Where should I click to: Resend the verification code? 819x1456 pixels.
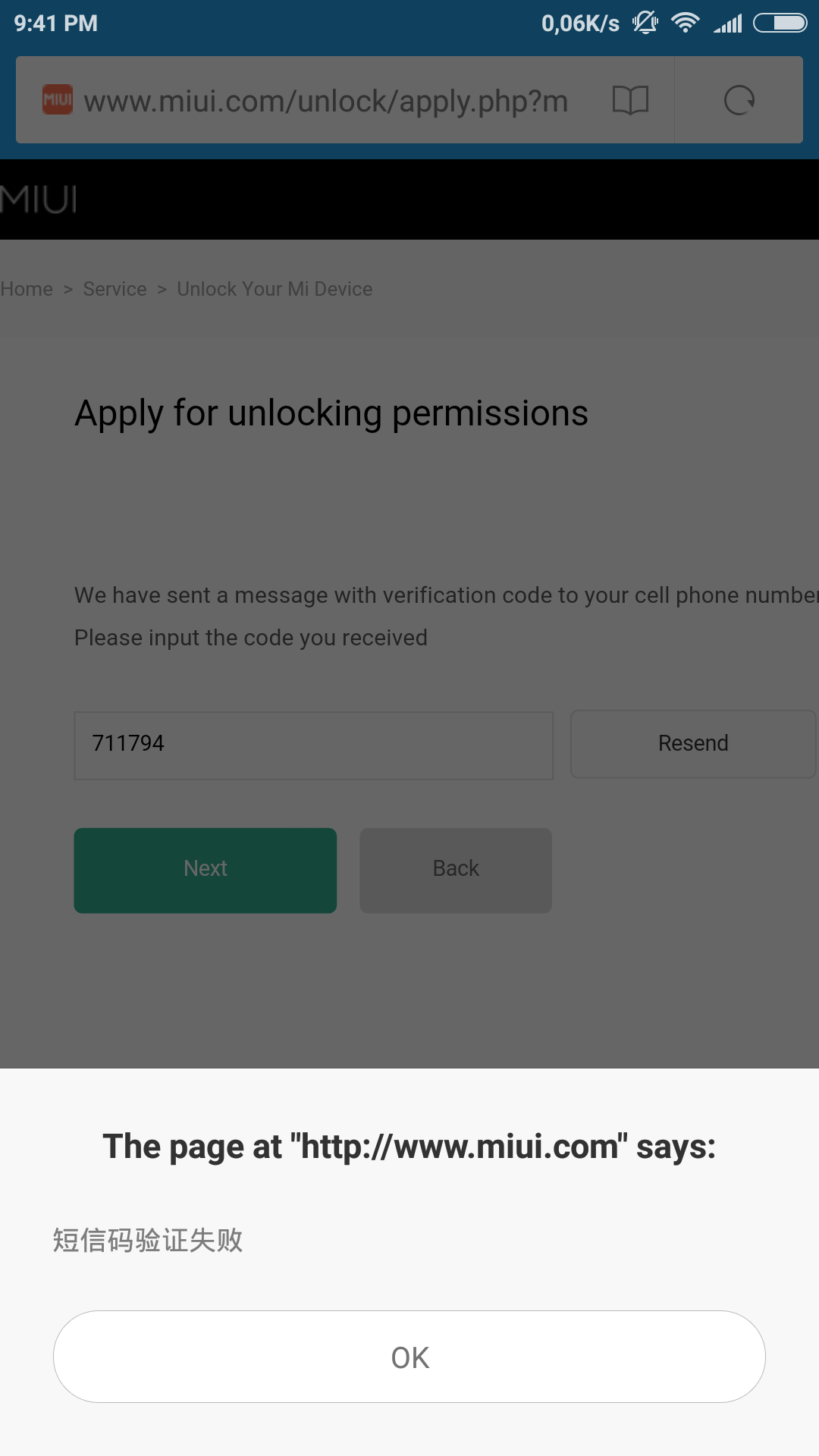692,744
